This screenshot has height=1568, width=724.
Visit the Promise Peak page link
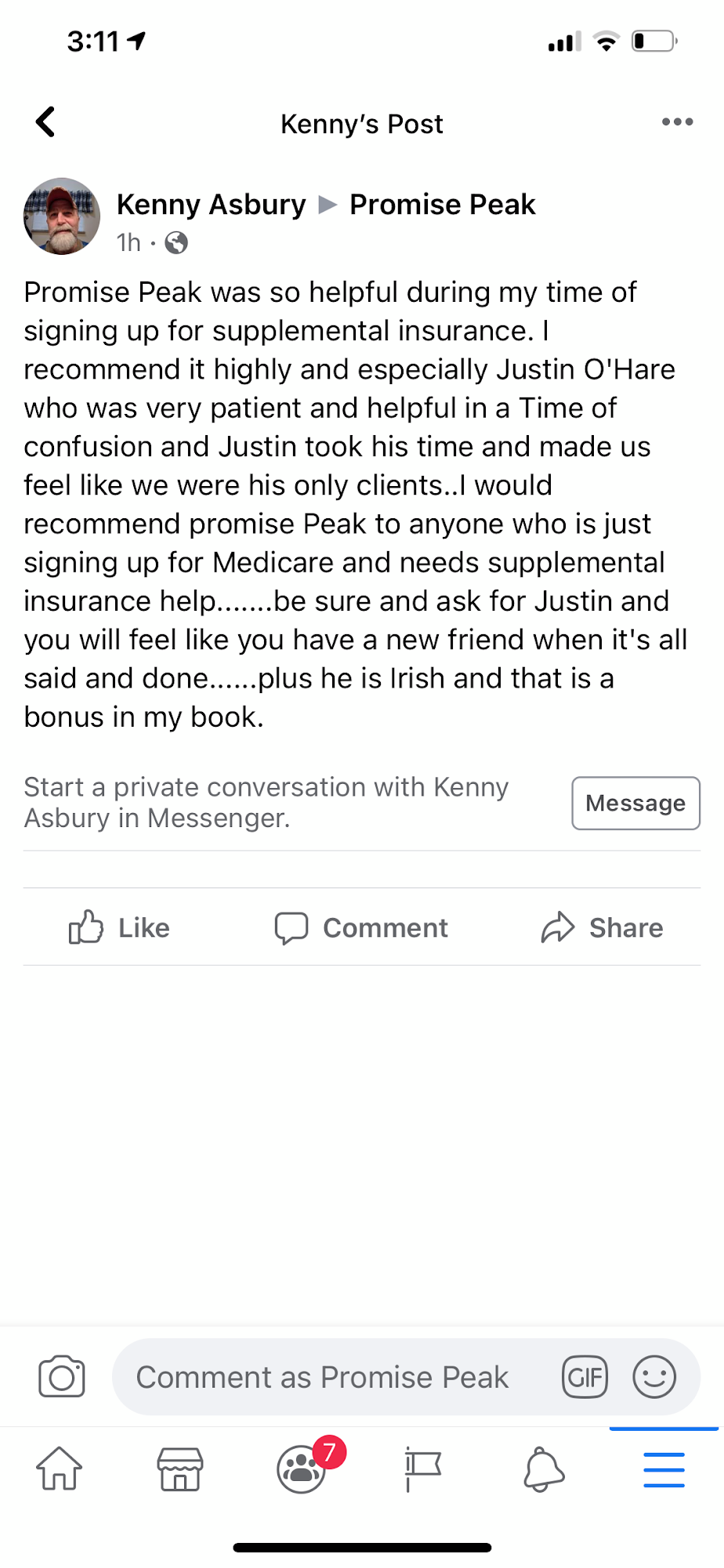[x=442, y=204]
